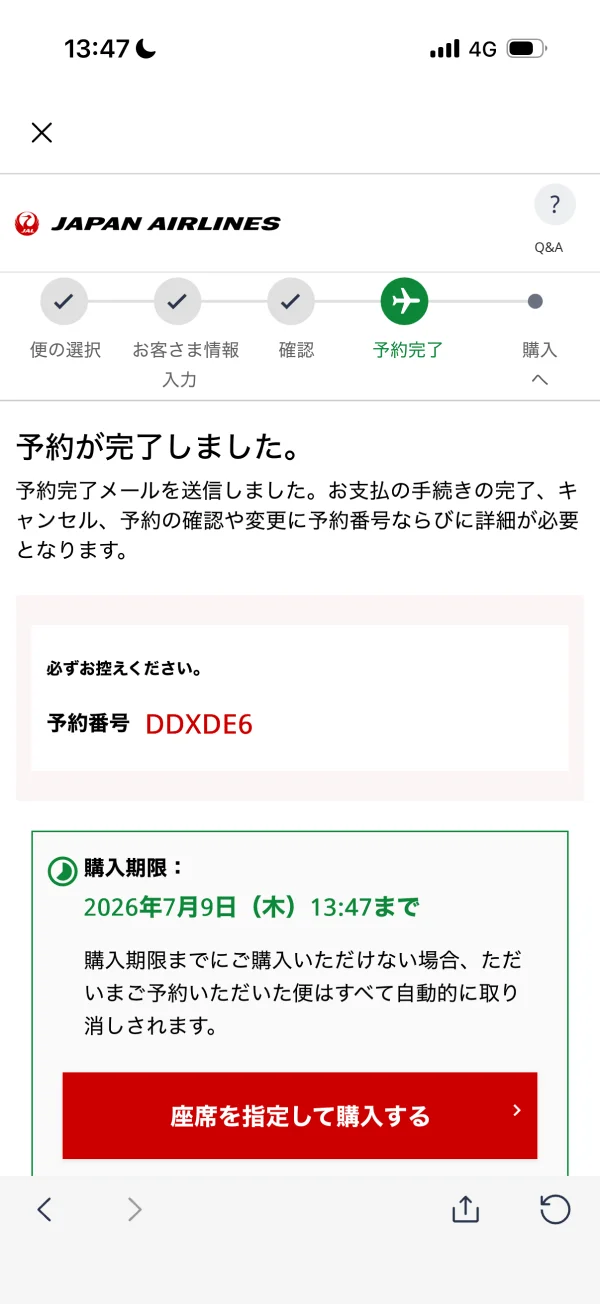Viewport: 600px width, 1304px height.
Task: Tap 座席を指定して購入する button
Action: pos(300,1116)
